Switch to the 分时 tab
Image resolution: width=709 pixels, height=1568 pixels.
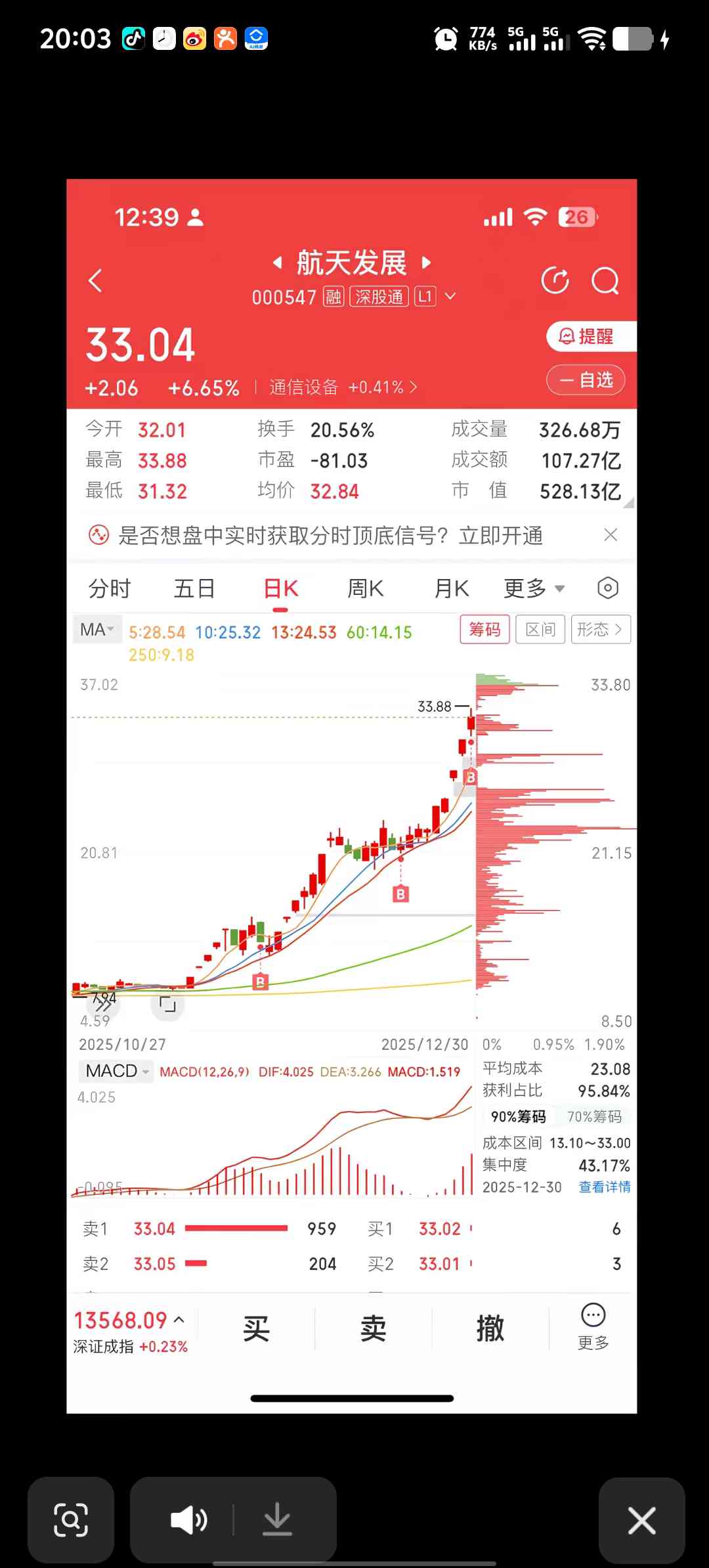coord(110,588)
